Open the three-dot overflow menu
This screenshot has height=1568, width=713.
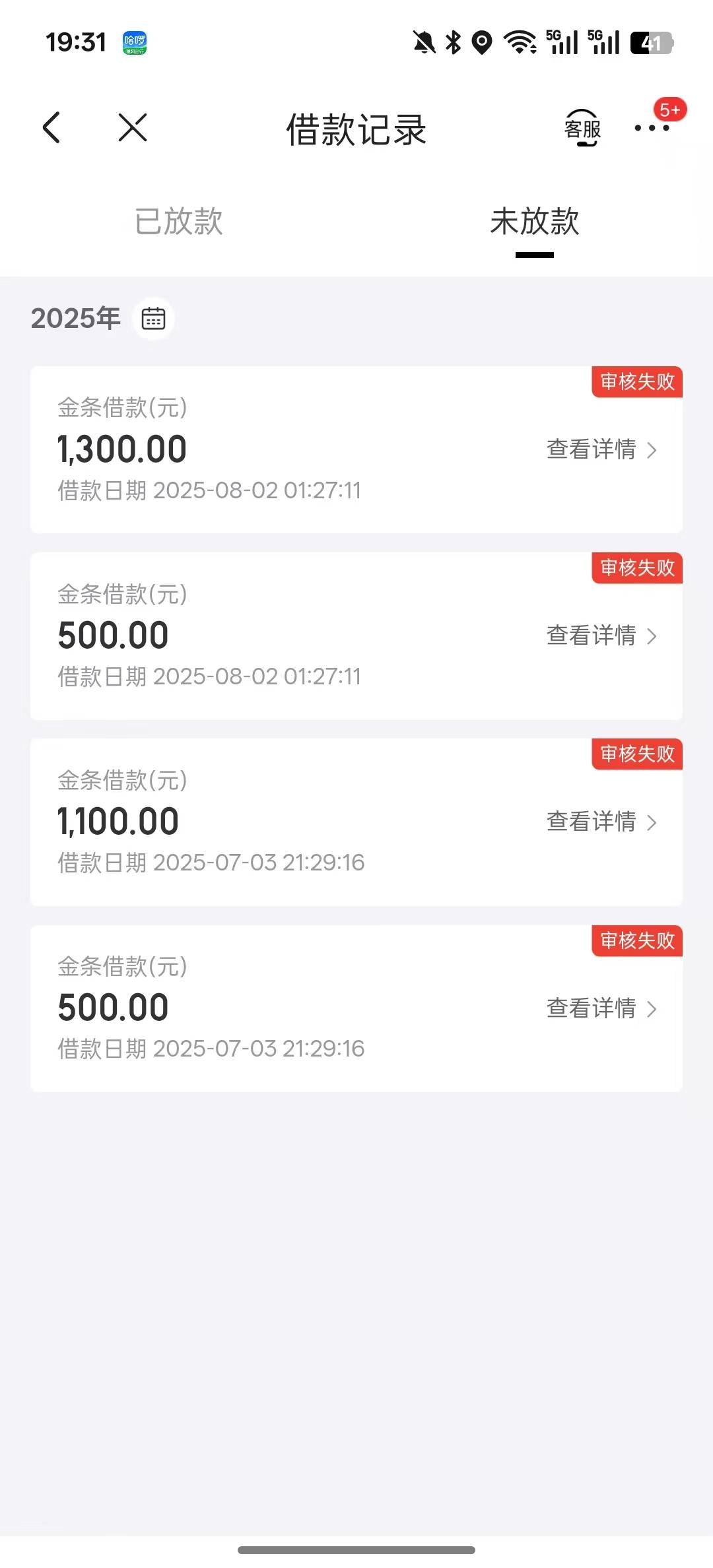(652, 128)
